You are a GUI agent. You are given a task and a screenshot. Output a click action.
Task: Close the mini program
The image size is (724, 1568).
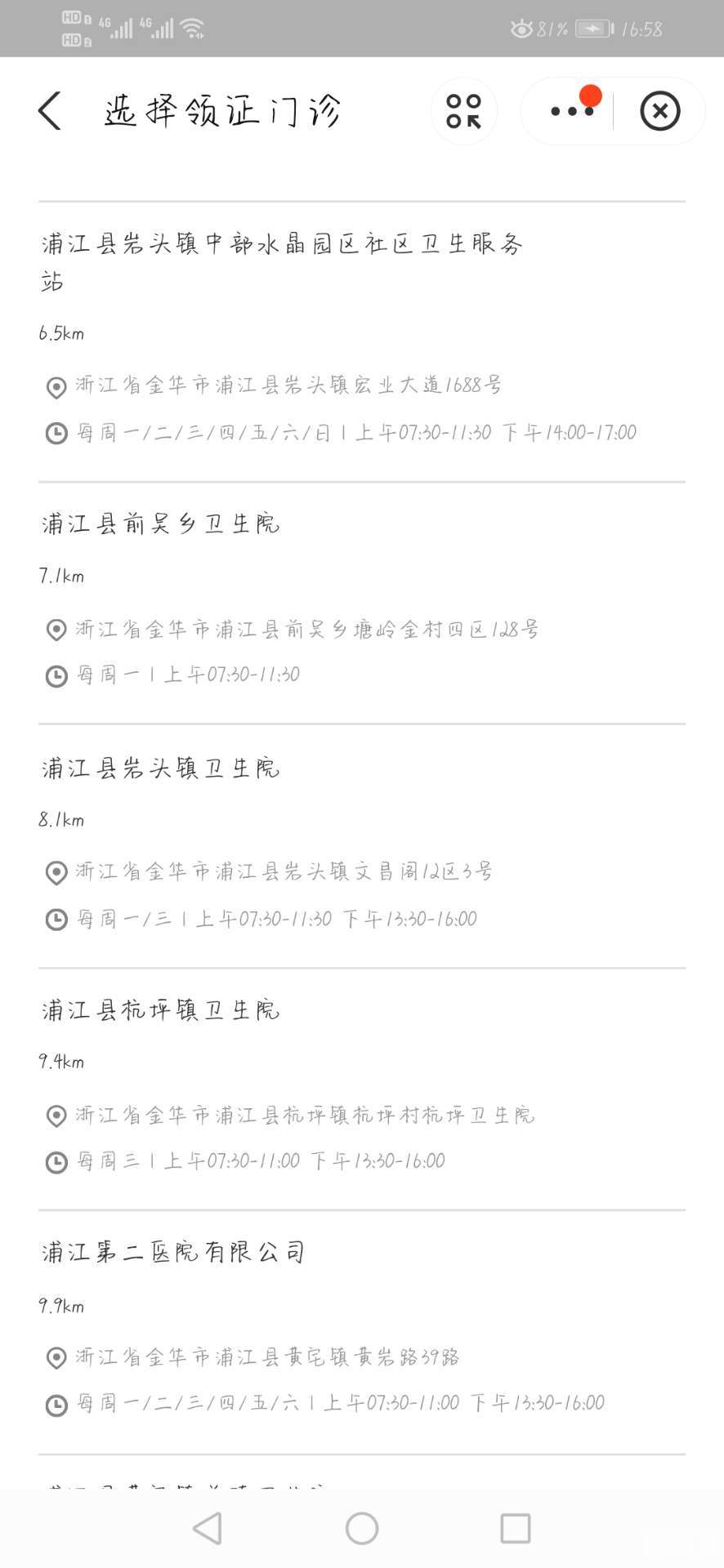click(660, 111)
